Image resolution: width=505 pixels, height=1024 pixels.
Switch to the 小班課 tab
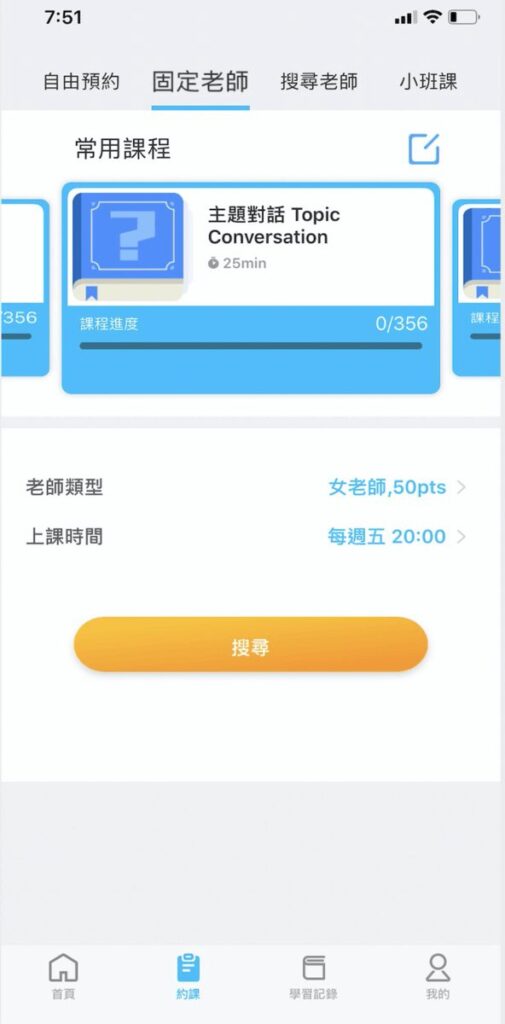(429, 82)
